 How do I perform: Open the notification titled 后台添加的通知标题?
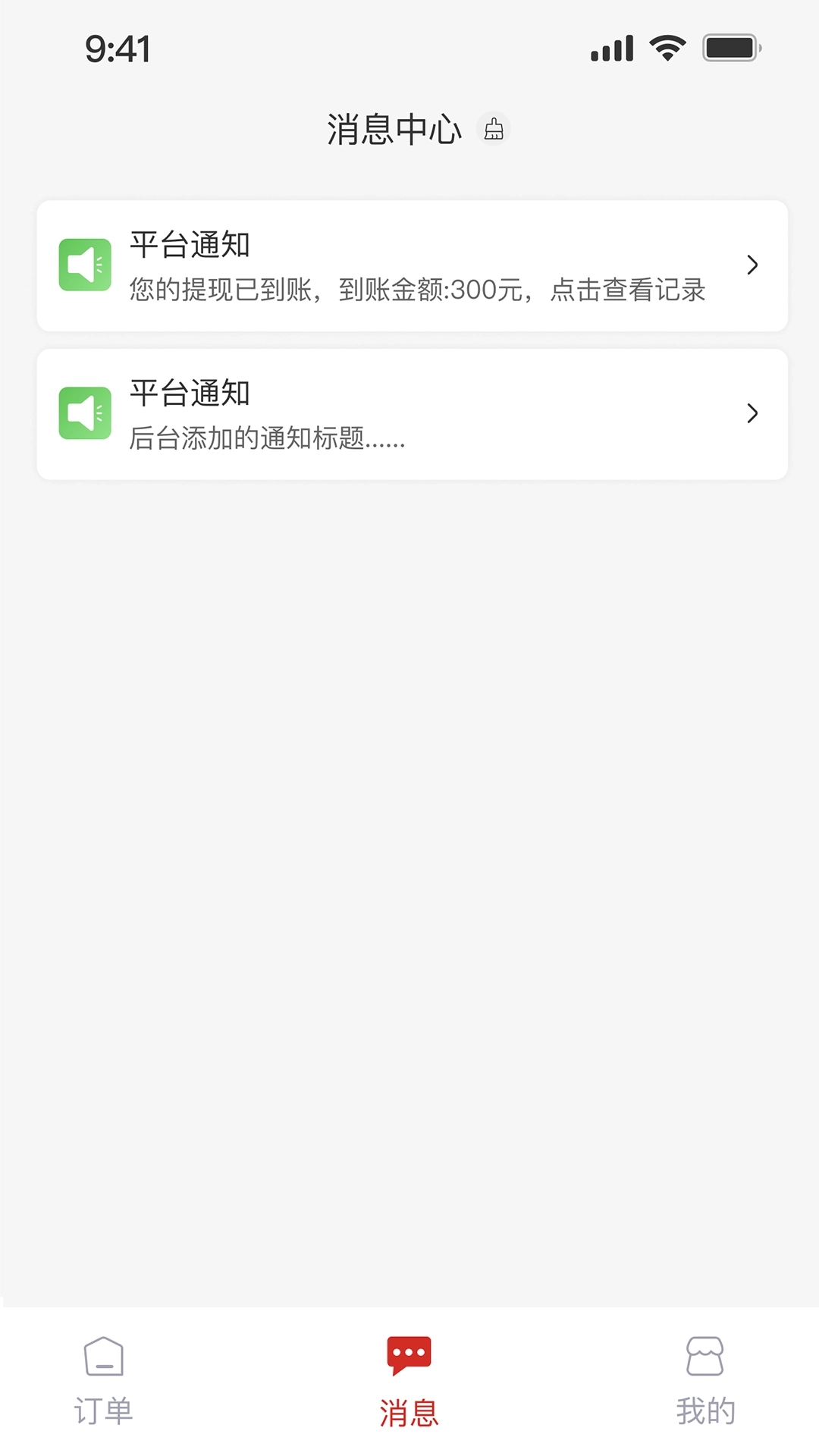click(x=409, y=413)
